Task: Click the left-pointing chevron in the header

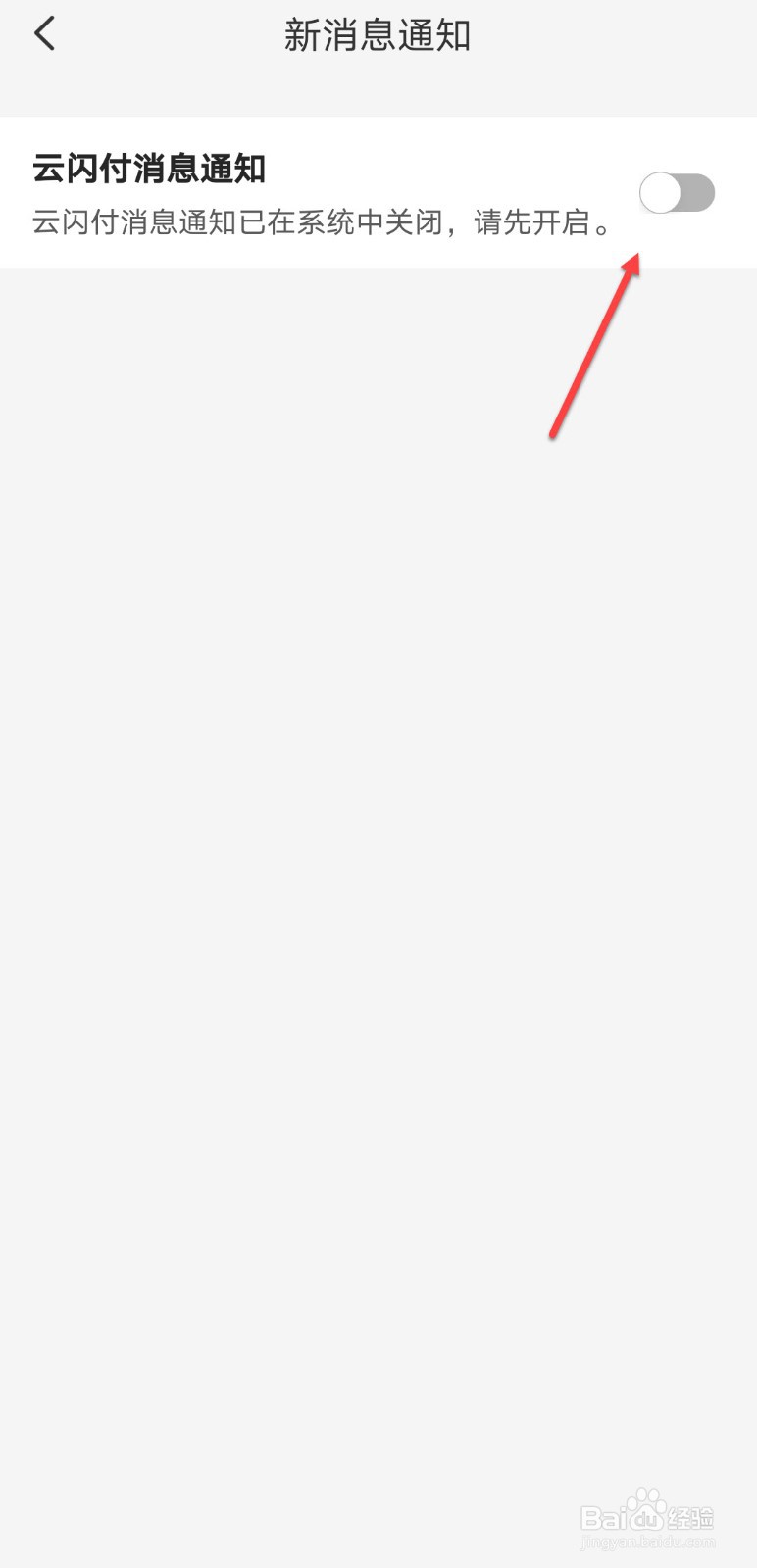Action: coord(43,32)
